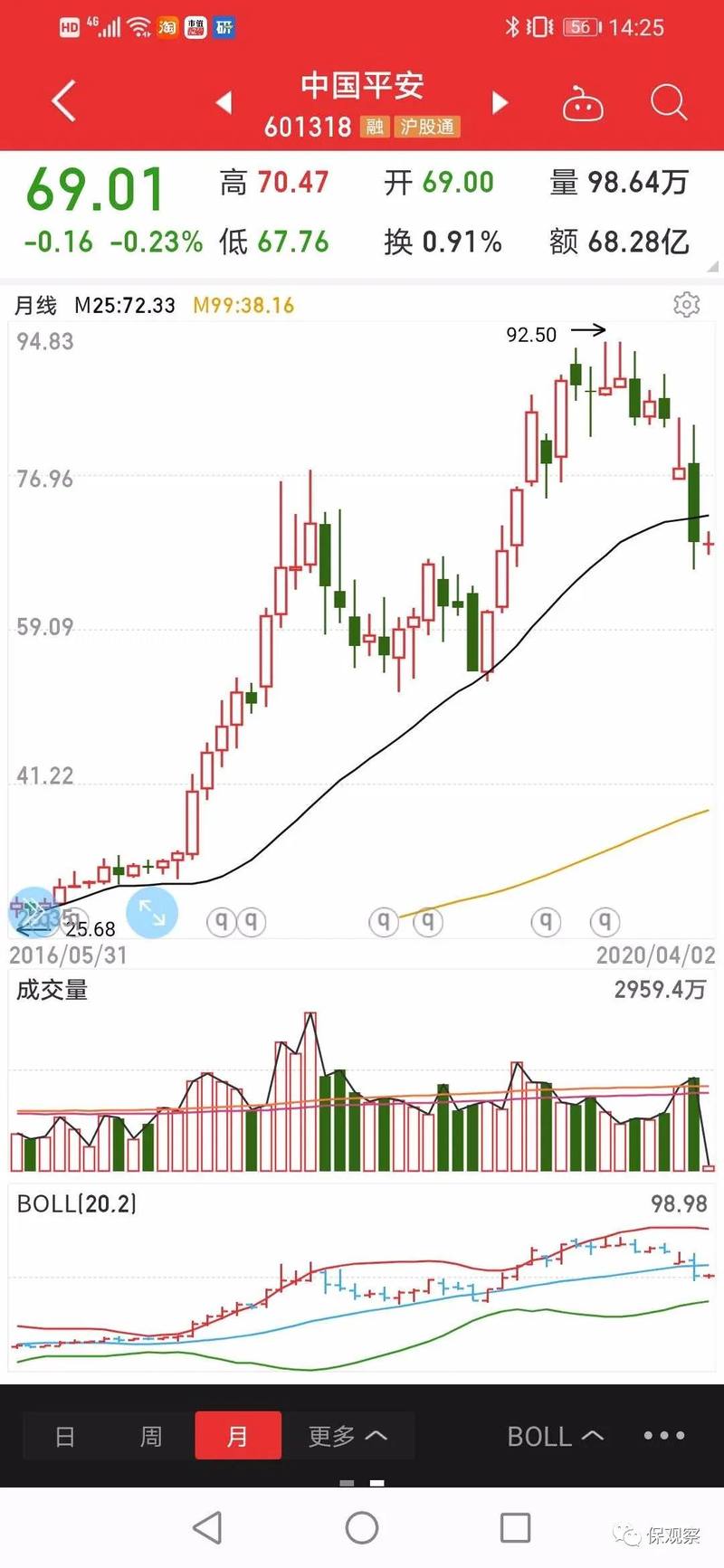Switch to the daily (日) chart
Screen dimensions: 724x1568
65,1436
